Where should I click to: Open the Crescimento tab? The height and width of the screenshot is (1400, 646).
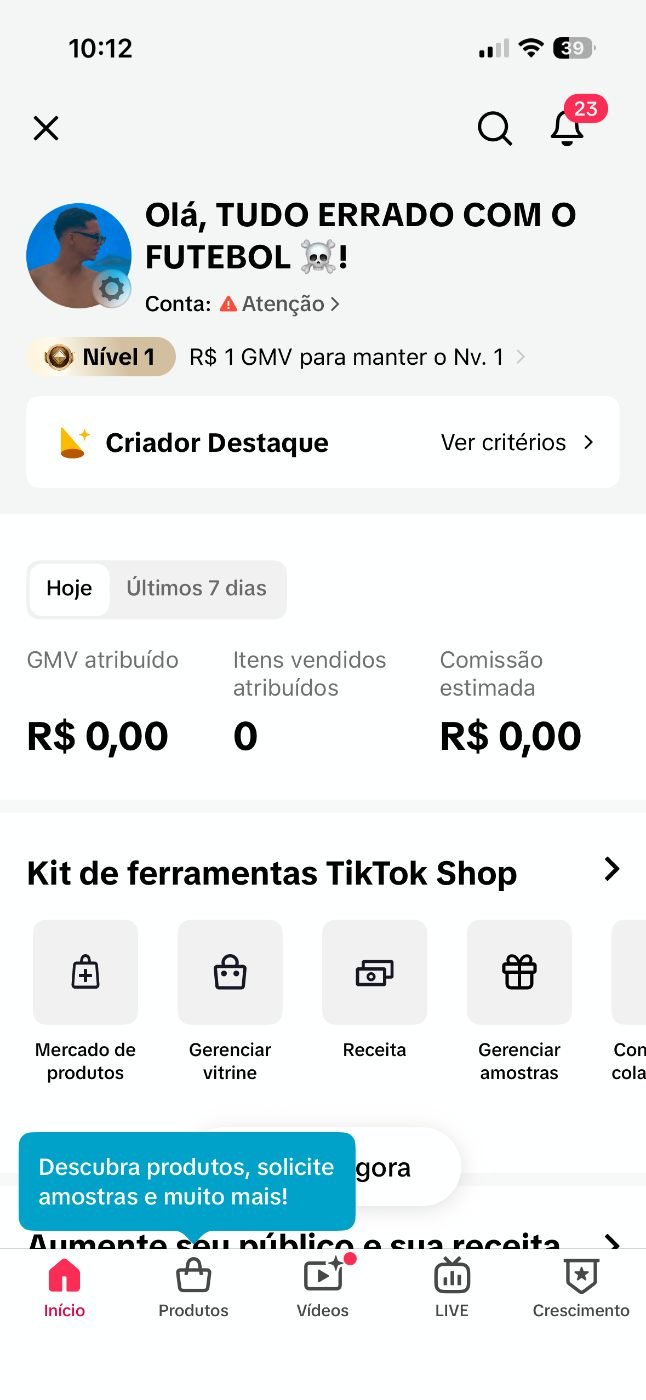click(x=581, y=1289)
